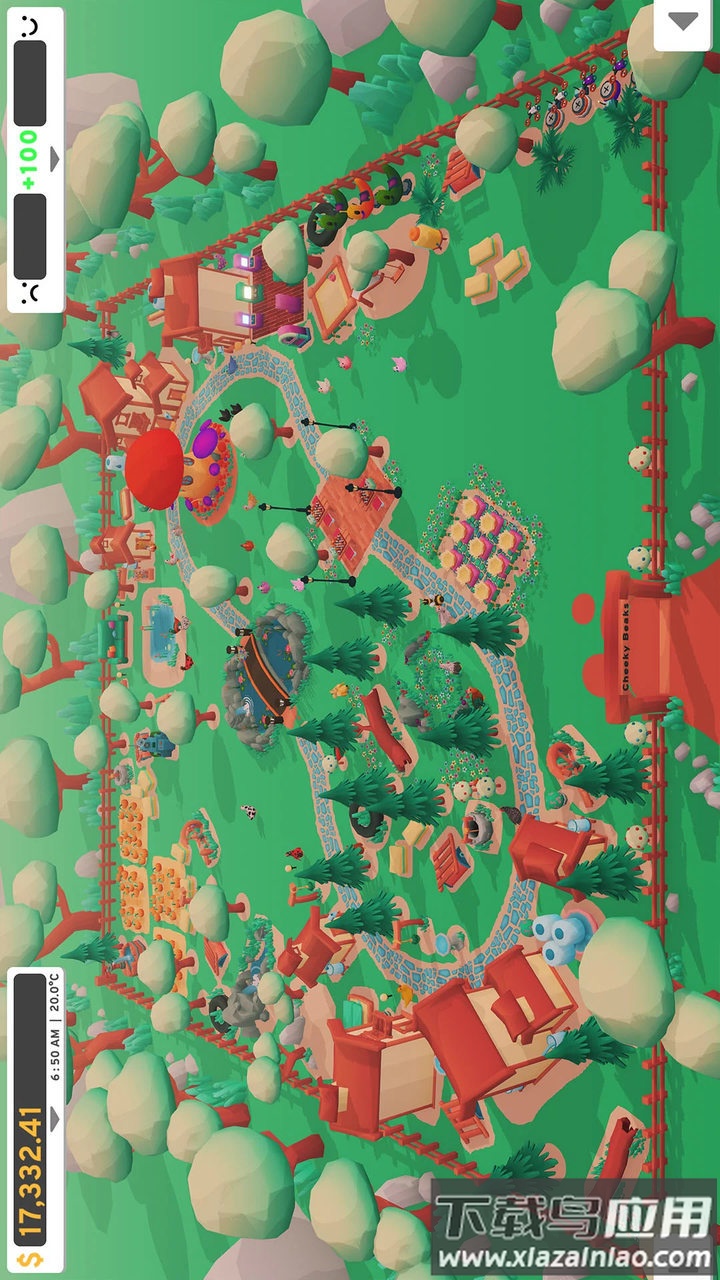
Task: Open the dropdown arrow menu button
Action: pos(684,22)
